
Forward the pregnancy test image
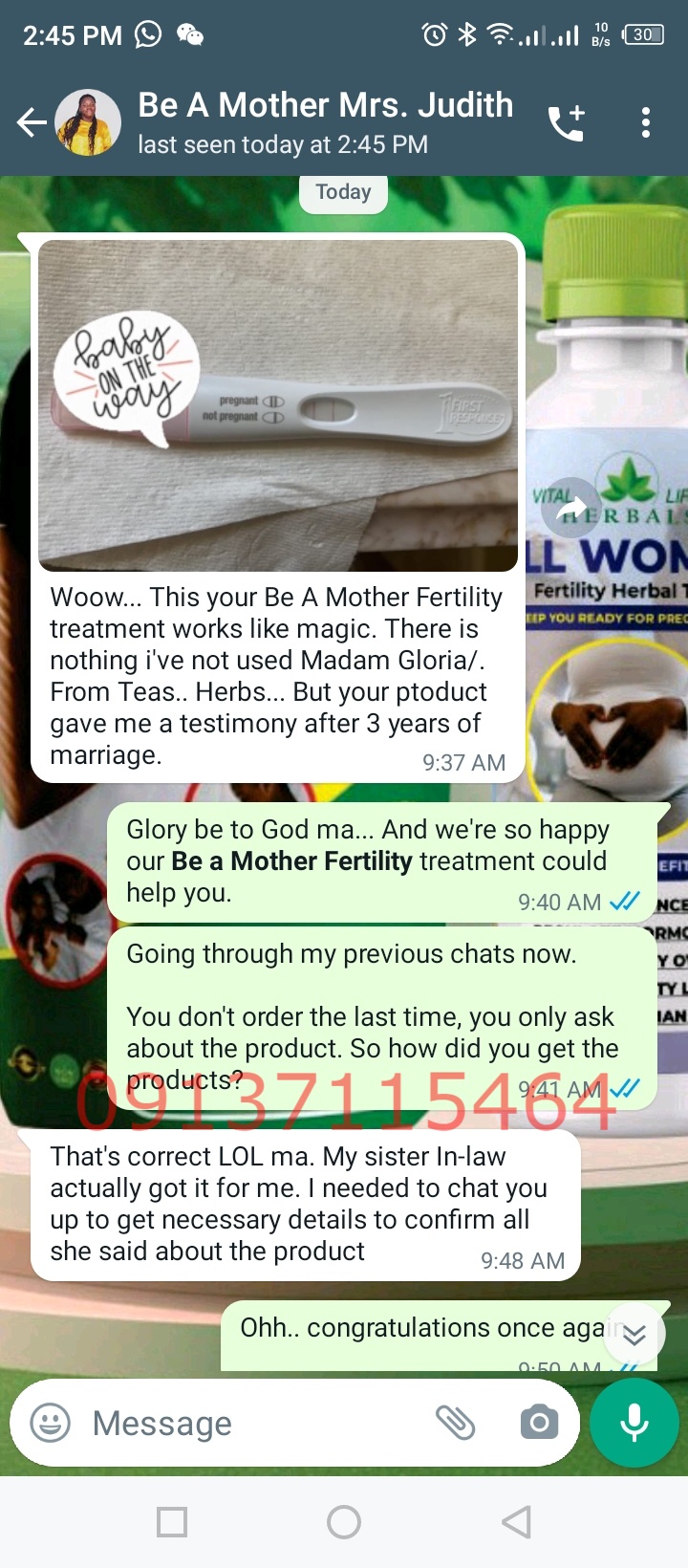coord(570,507)
